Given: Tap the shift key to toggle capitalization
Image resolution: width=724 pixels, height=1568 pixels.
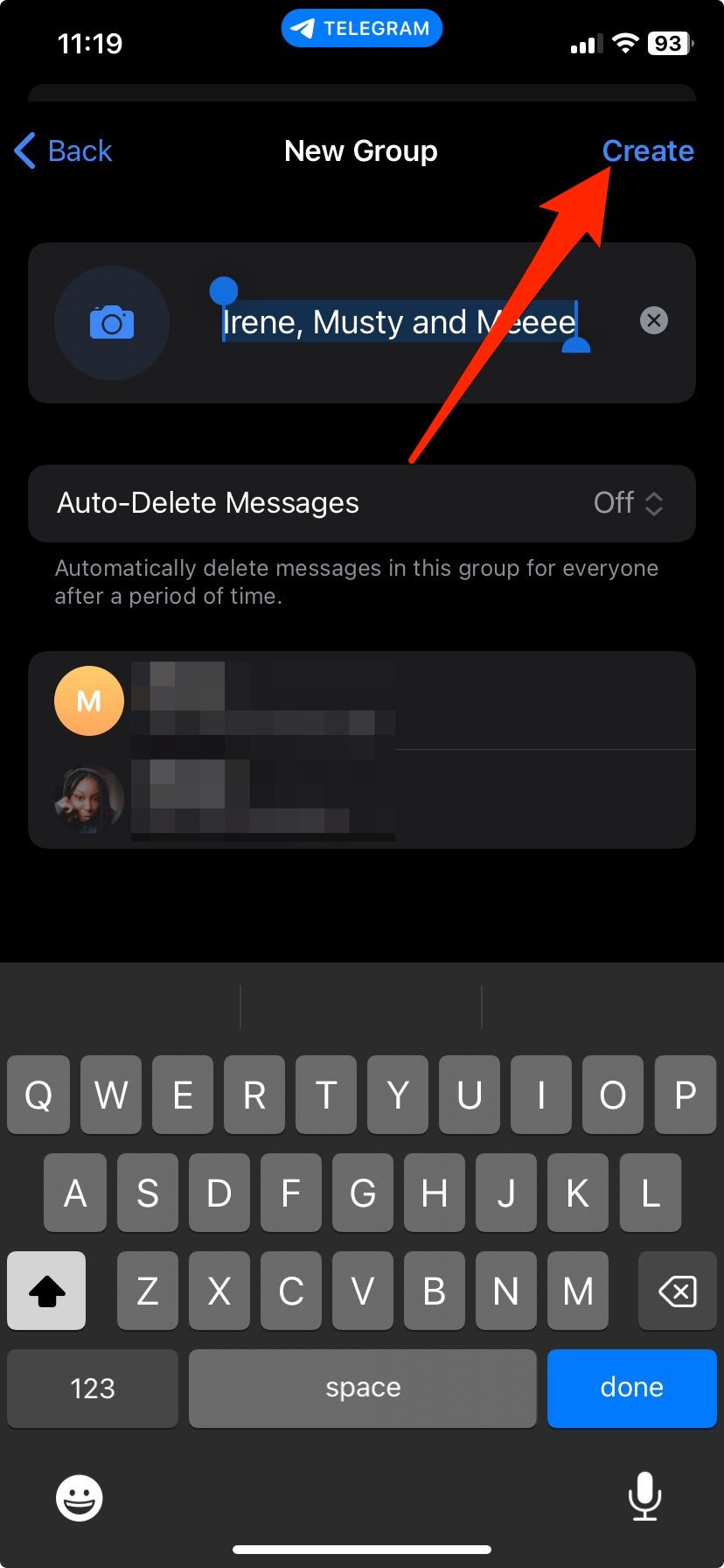Looking at the screenshot, I should tap(45, 1291).
